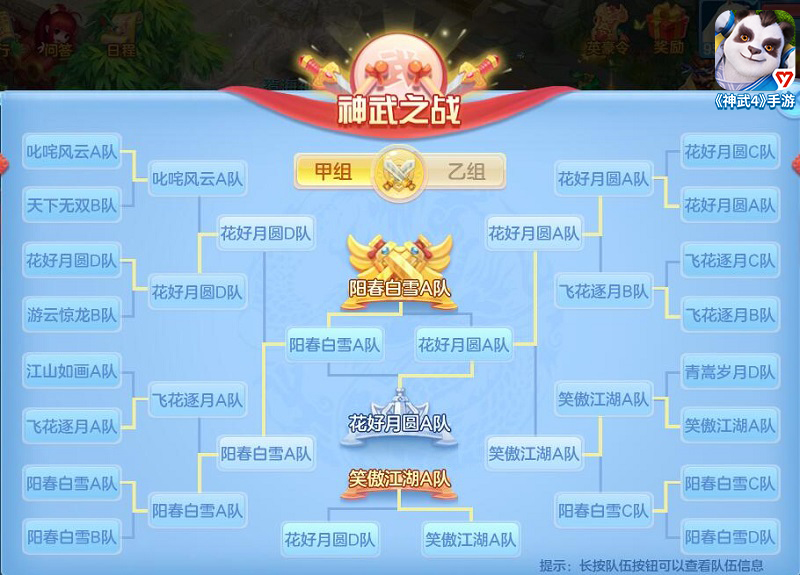Tap the 江山如画A队 team button
The width and height of the screenshot is (800, 575).
(x=71, y=372)
